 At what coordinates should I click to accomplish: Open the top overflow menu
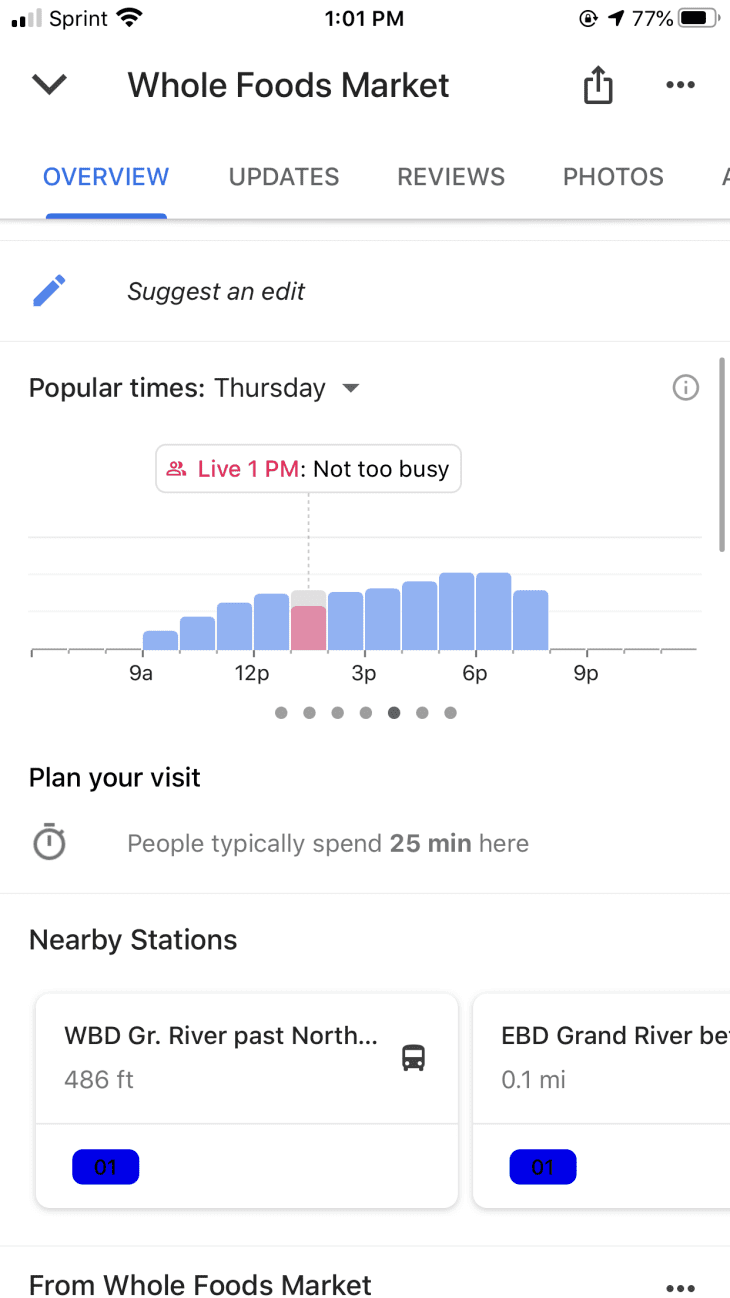pos(680,86)
